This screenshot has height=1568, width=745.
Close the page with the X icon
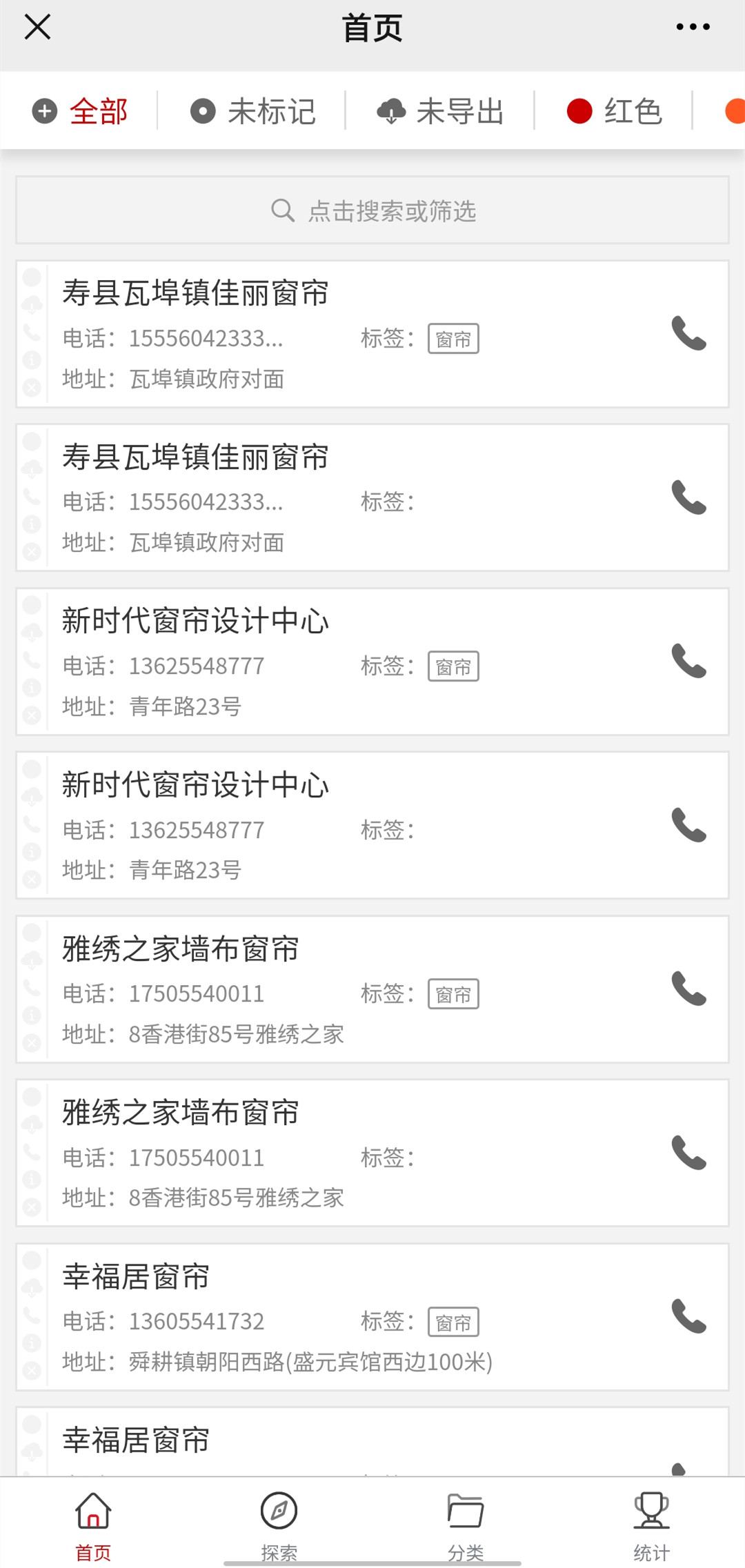37,28
